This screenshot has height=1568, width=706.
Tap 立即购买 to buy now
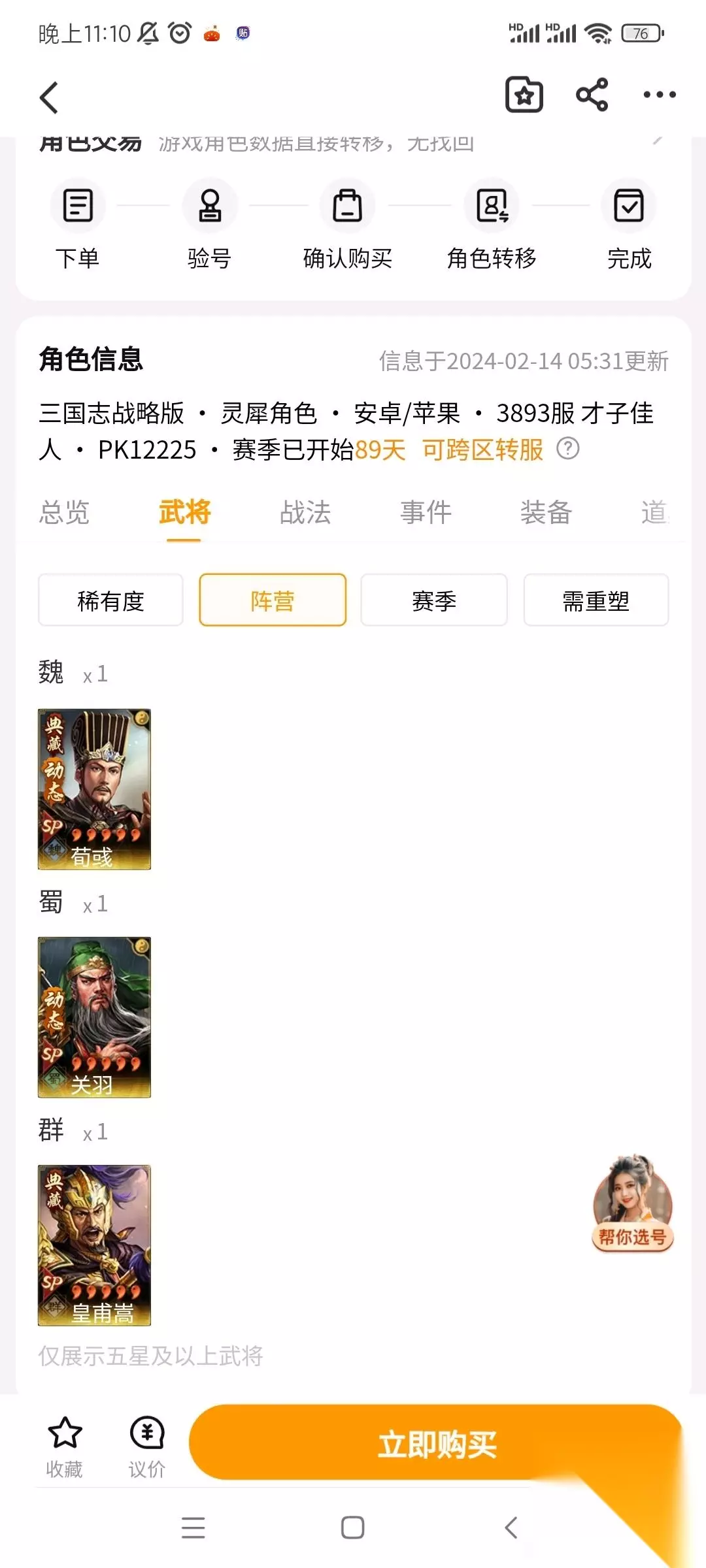click(436, 1443)
